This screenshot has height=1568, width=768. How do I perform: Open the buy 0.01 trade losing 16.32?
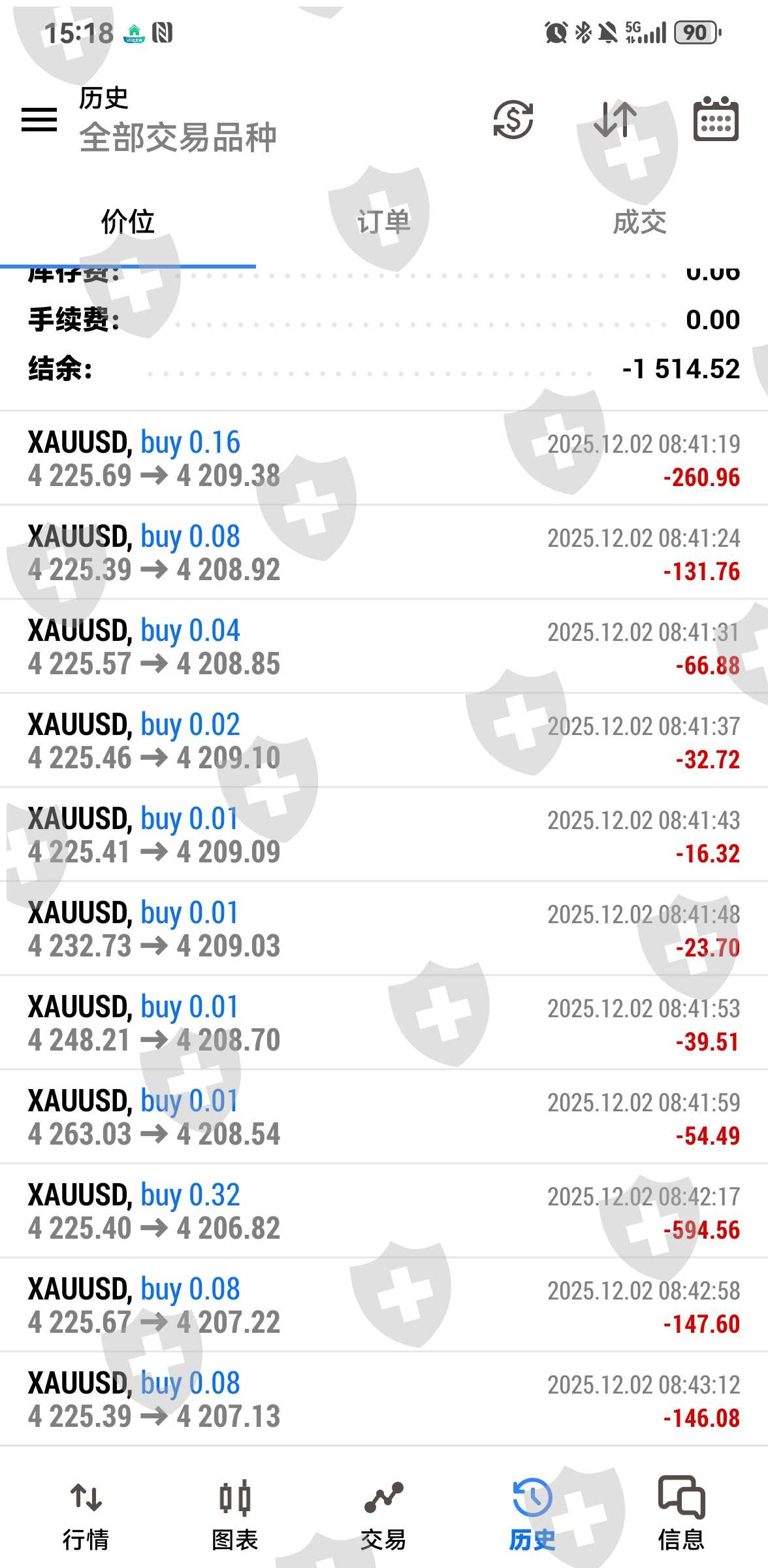[x=384, y=836]
